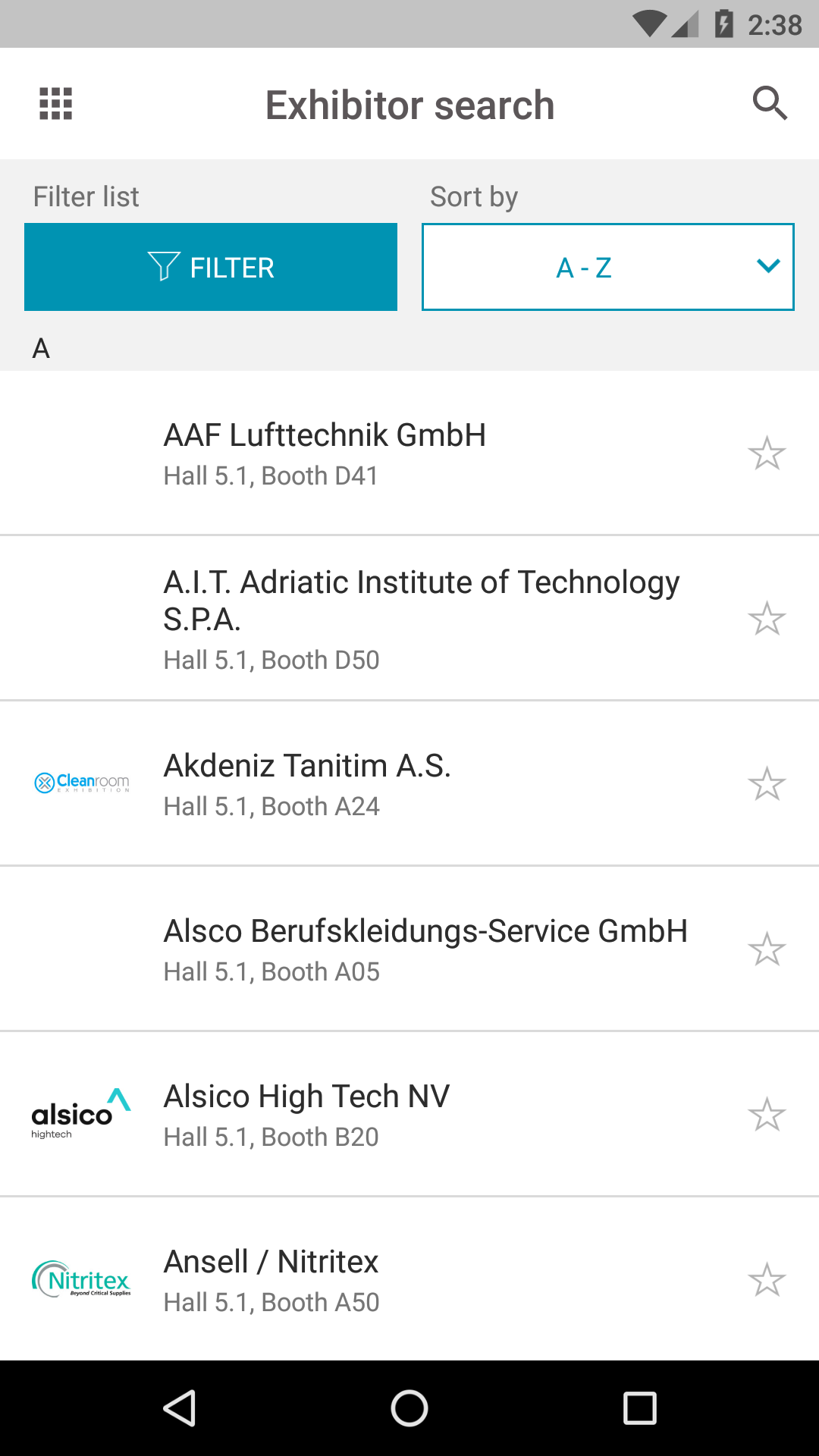Click the chevron arrow in Sort by box

click(767, 266)
